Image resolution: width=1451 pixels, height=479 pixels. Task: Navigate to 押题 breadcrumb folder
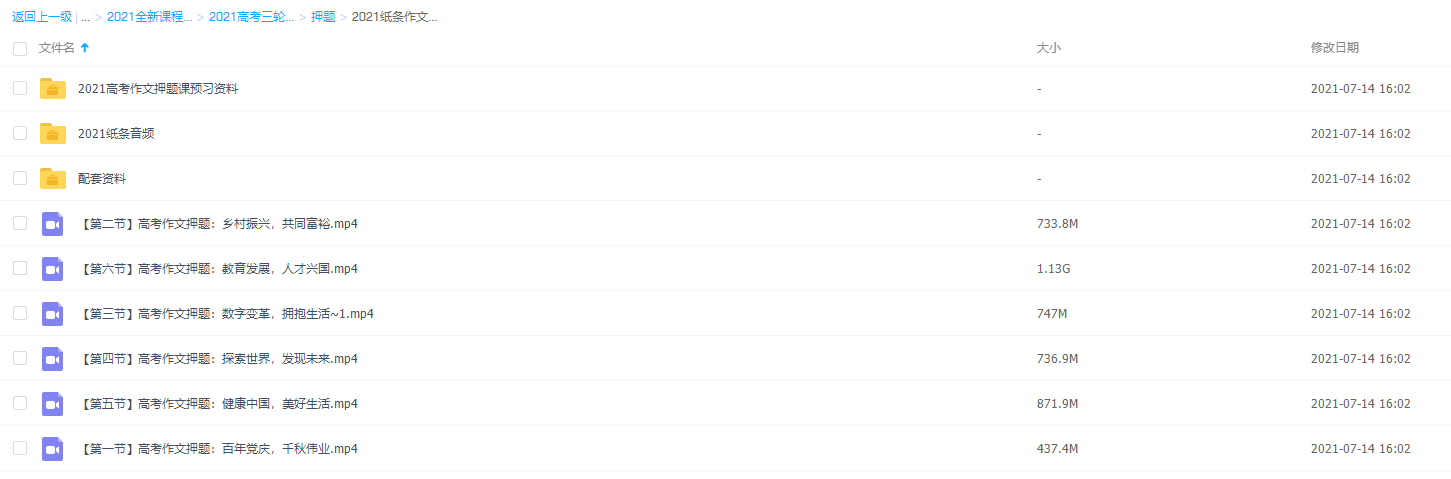click(323, 17)
